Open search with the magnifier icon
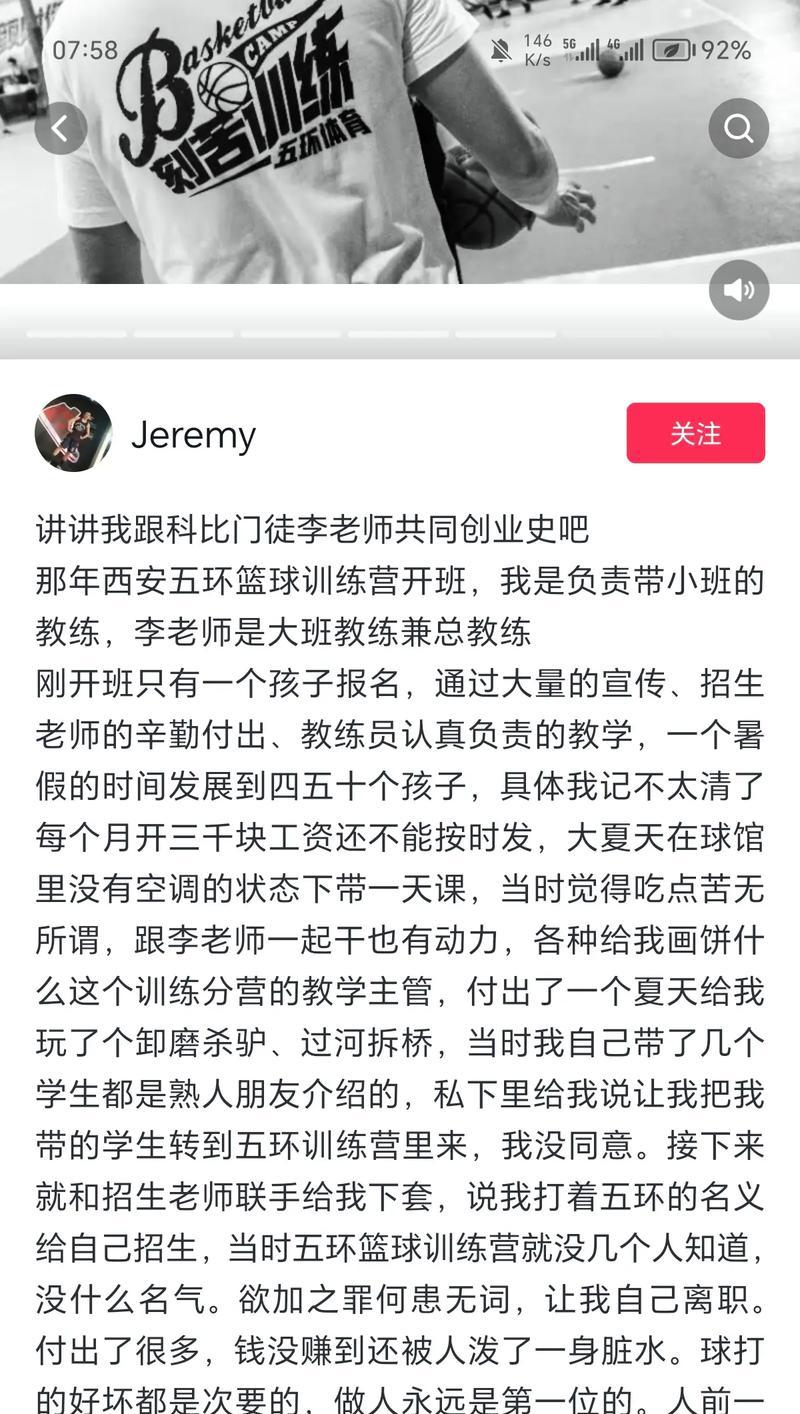This screenshot has height=1414, width=800. click(738, 129)
